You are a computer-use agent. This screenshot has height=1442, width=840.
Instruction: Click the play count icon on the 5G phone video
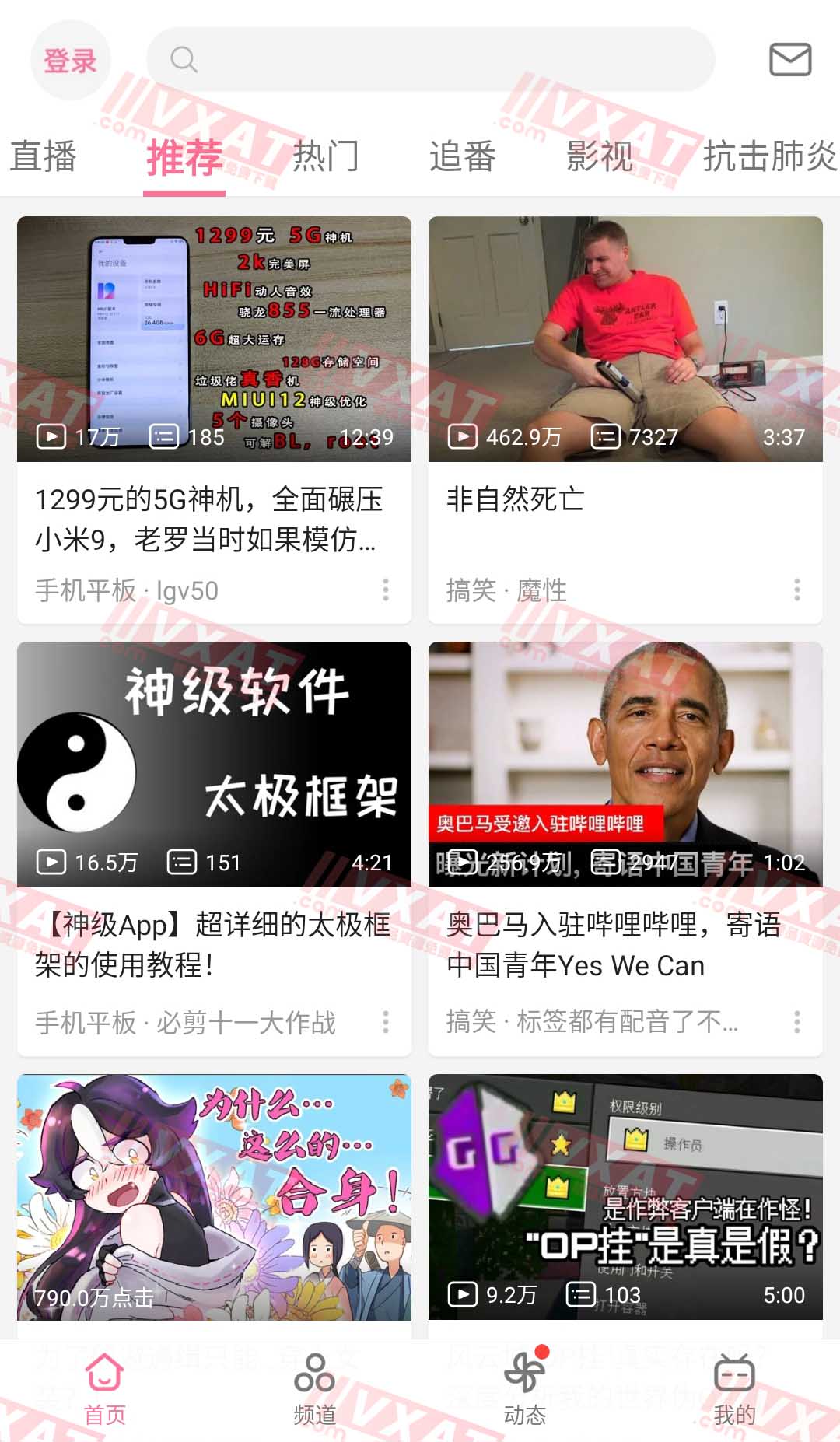click(x=51, y=437)
